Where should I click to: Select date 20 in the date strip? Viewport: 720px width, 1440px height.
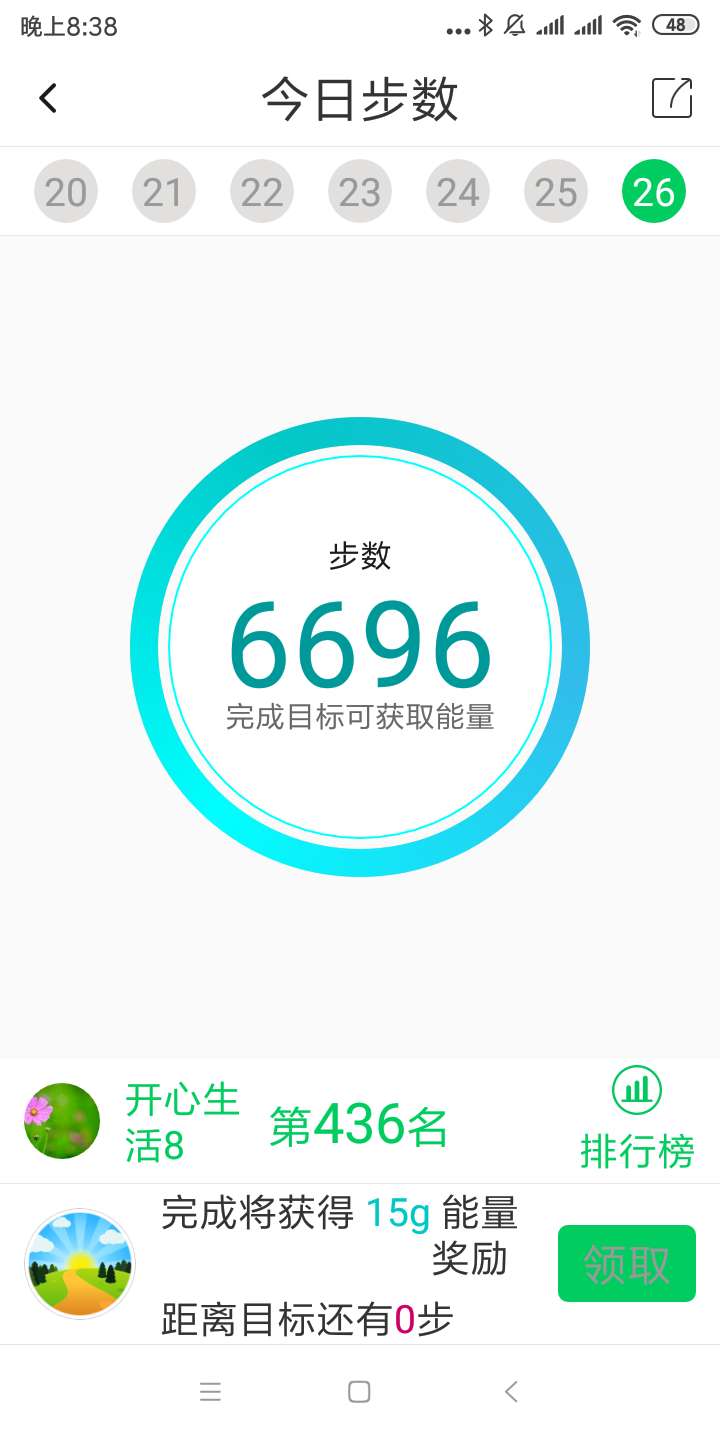click(x=65, y=190)
